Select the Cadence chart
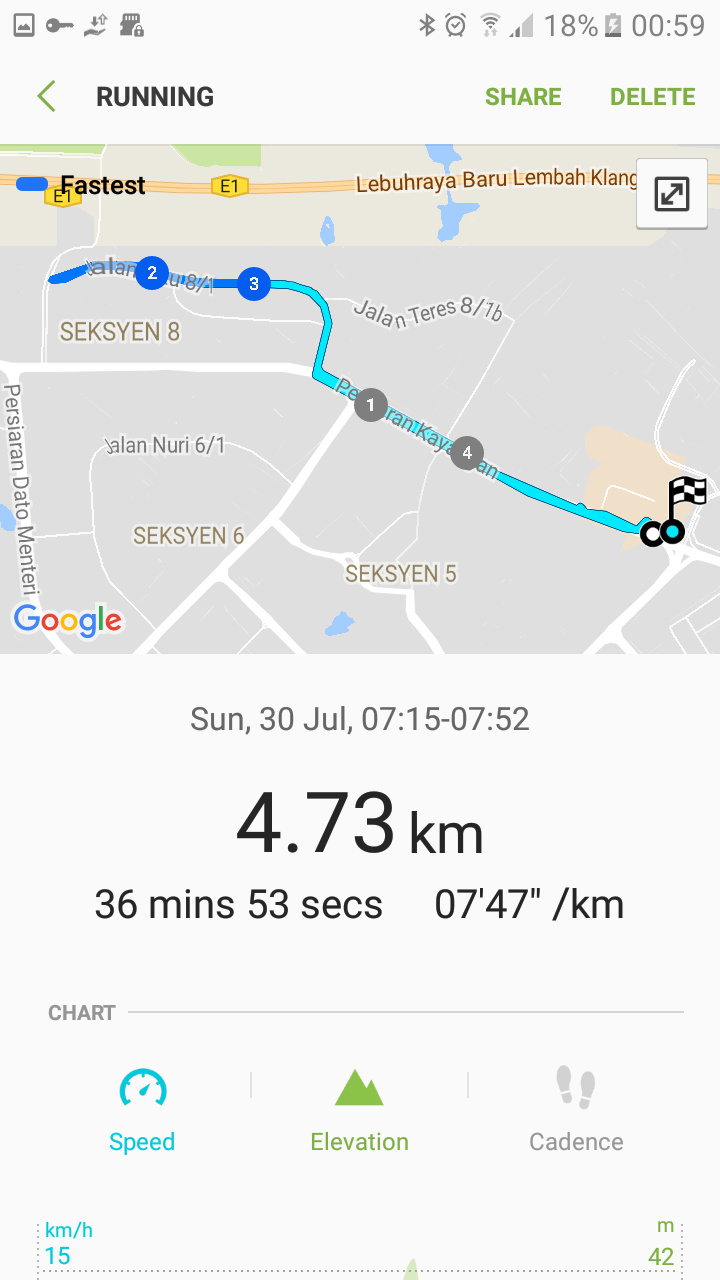This screenshot has height=1280, width=720. pos(576,1110)
